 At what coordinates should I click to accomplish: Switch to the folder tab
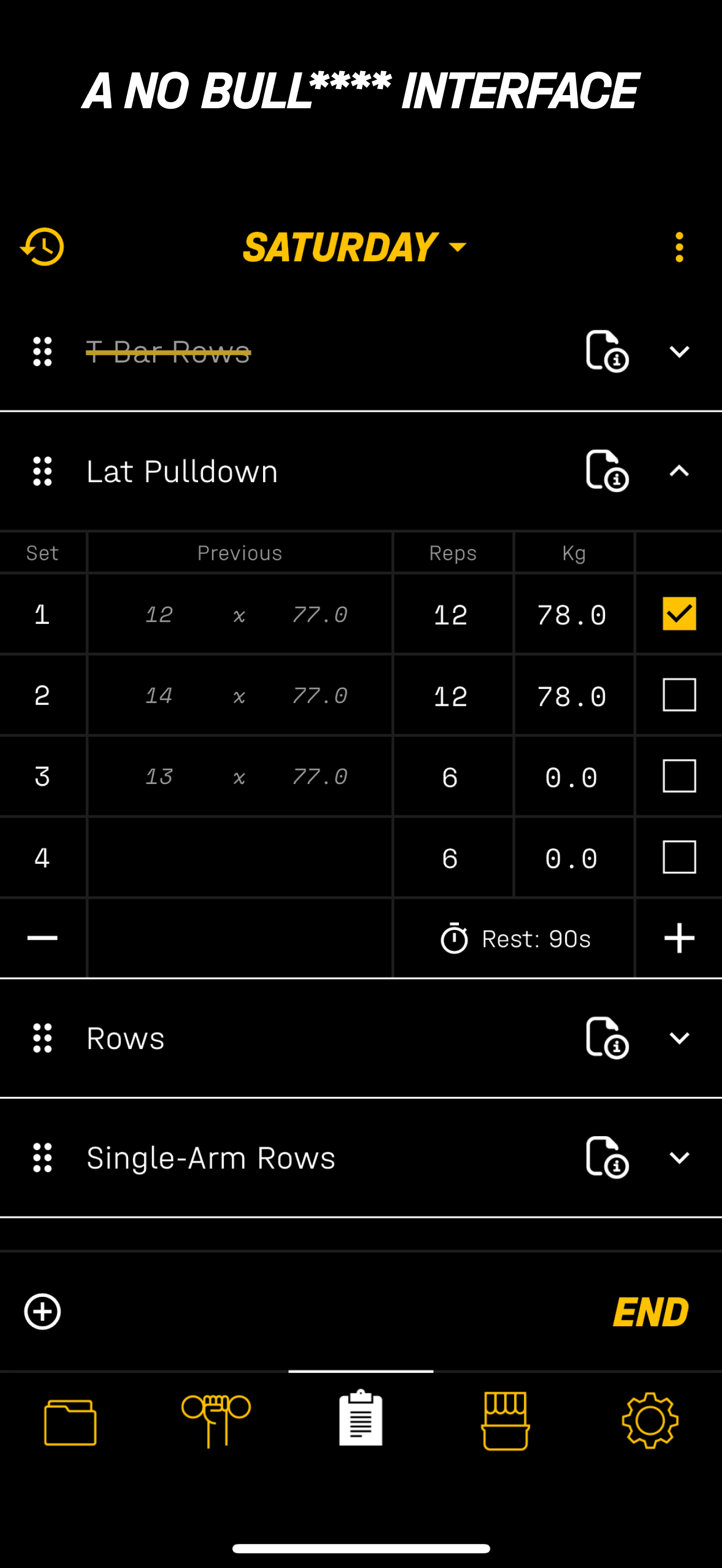[71, 1422]
